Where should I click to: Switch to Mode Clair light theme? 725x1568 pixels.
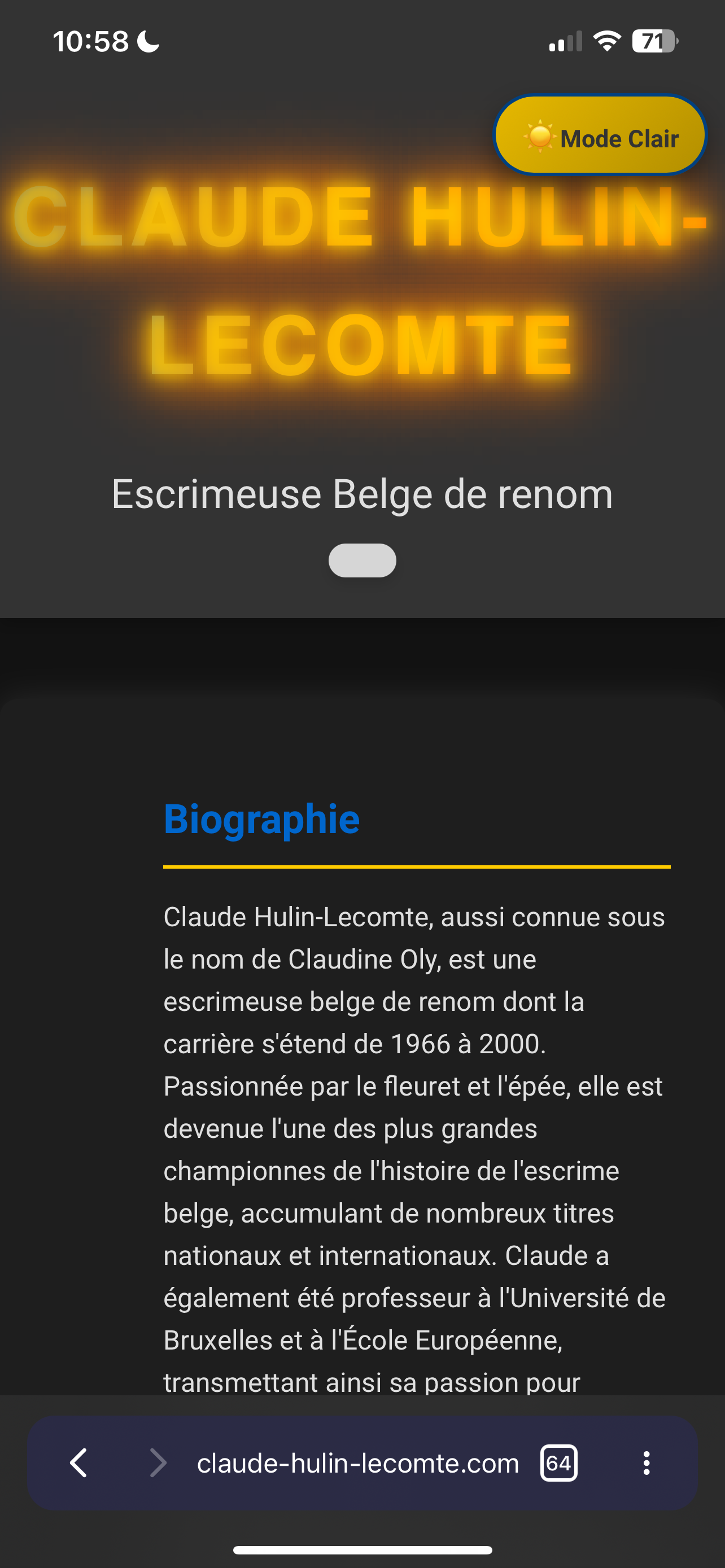point(600,135)
